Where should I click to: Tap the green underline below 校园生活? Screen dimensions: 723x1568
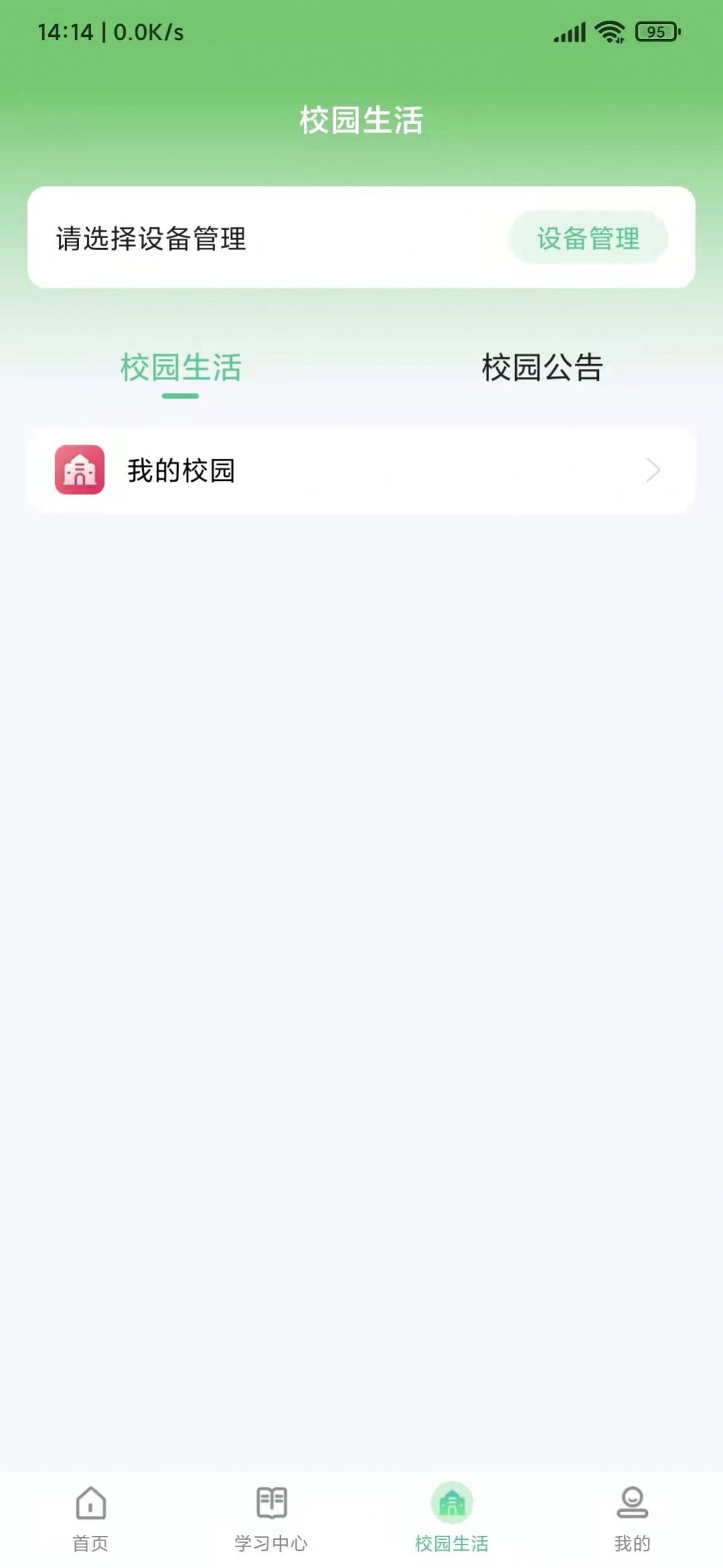tap(180, 396)
